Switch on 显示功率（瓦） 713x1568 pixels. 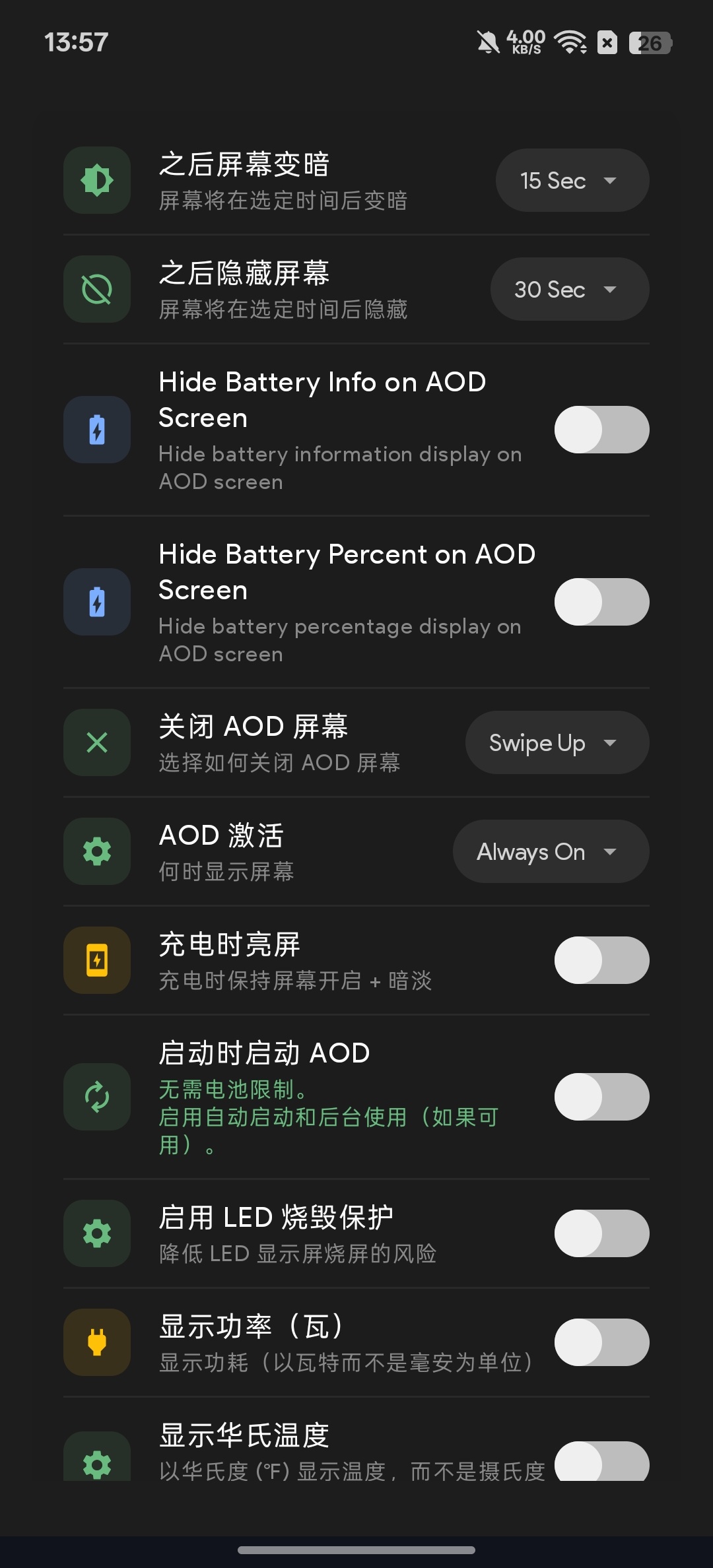tap(602, 1342)
